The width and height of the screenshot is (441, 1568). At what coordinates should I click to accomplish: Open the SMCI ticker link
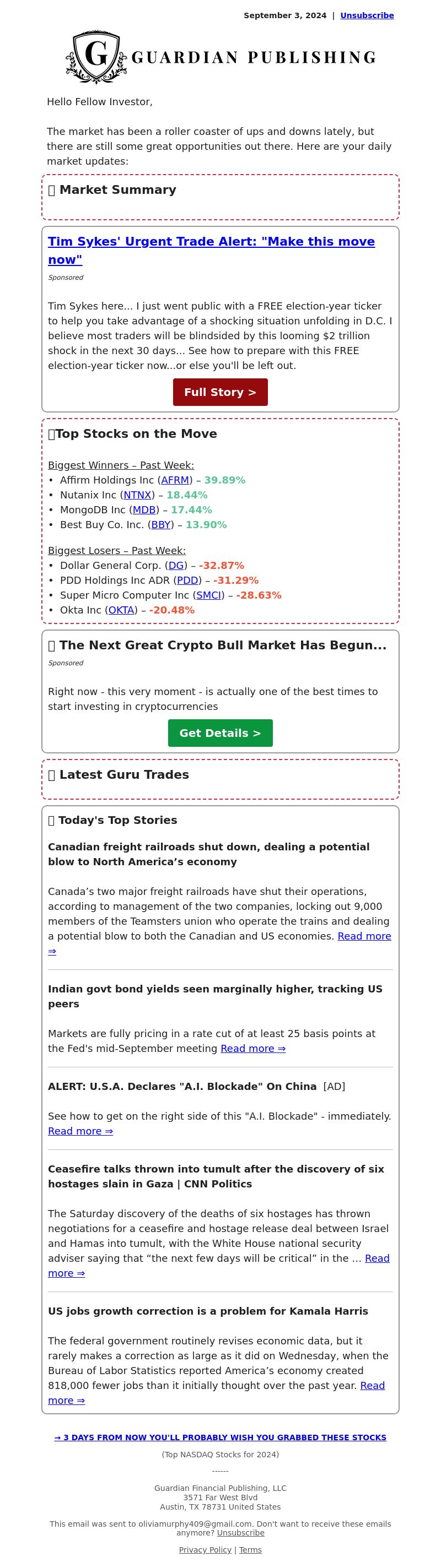click(208, 595)
